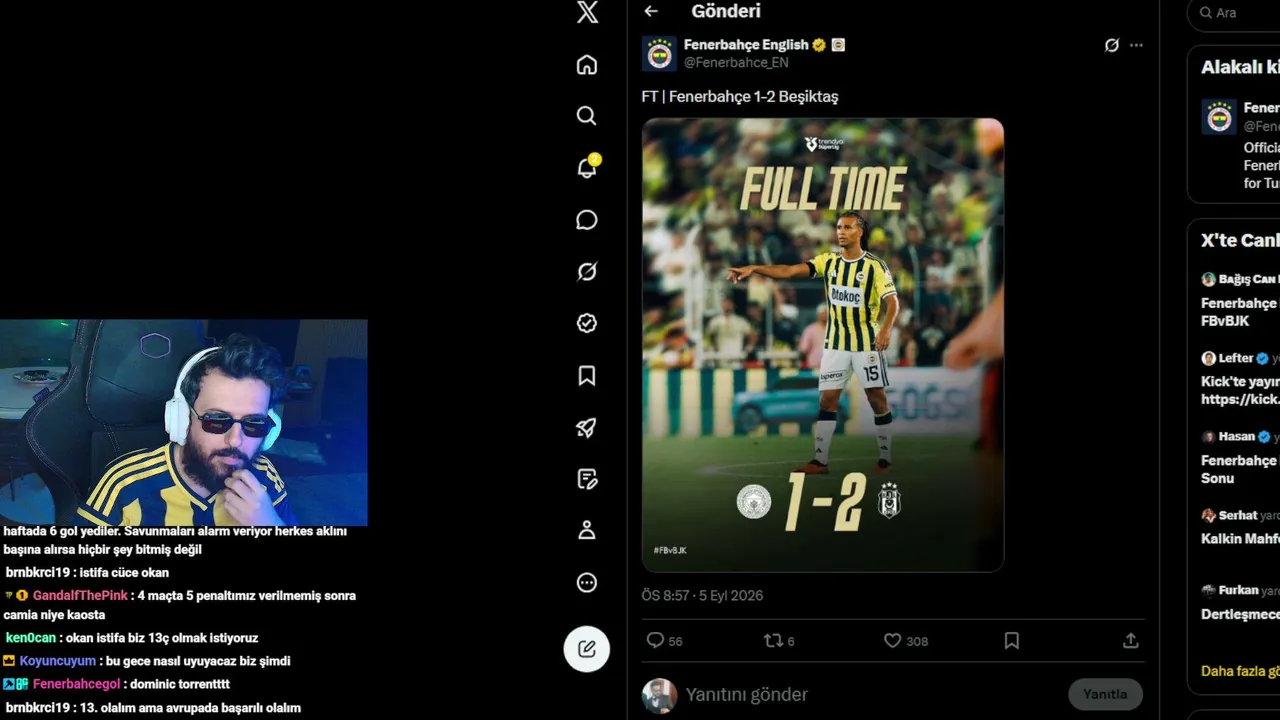The width and height of the screenshot is (1280, 720).
Task: Like the Fenerbahçe English post
Action: pyautogui.click(x=905, y=641)
